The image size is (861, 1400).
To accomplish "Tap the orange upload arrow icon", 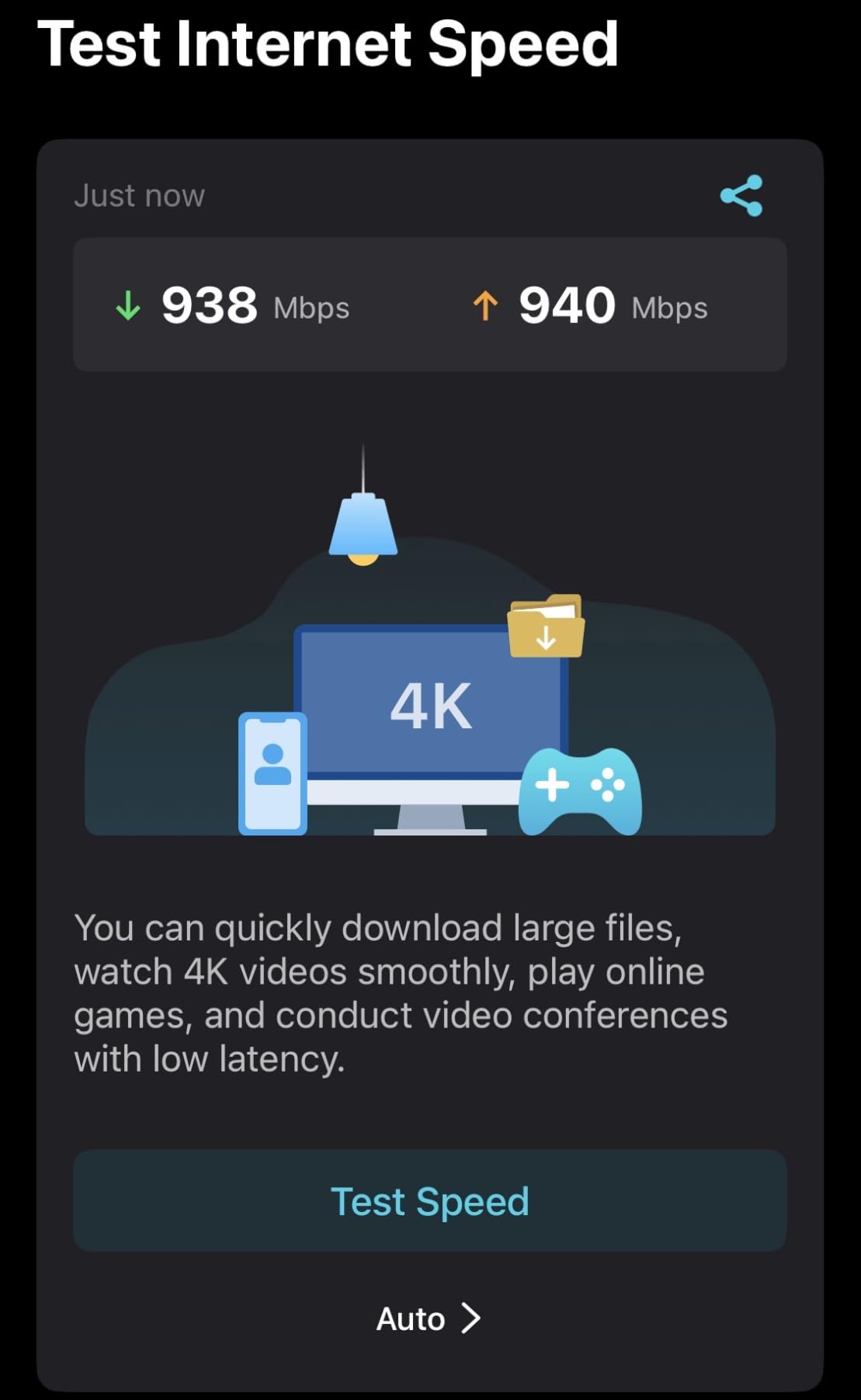I will pos(486,307).
